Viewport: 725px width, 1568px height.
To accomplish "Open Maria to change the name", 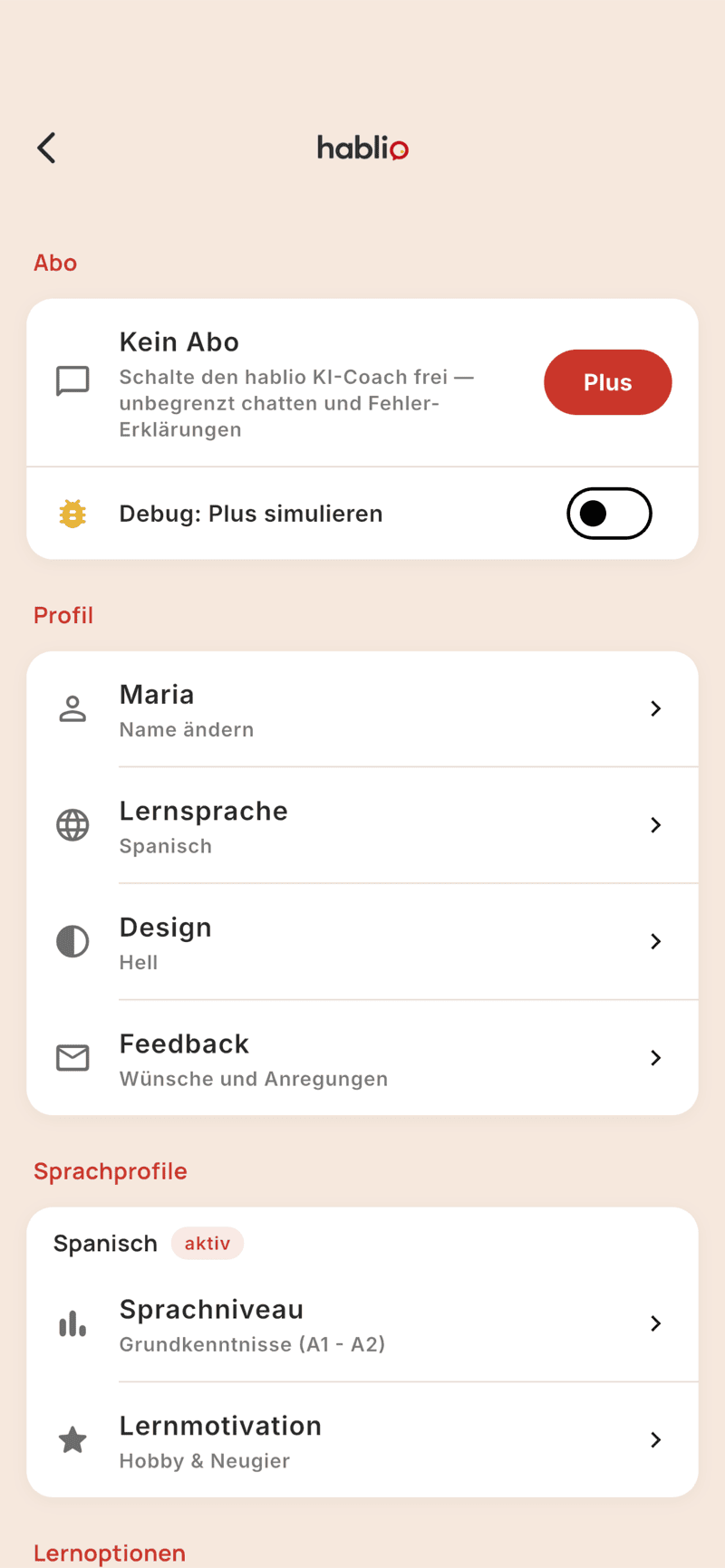I will click(x=362, y=709).
